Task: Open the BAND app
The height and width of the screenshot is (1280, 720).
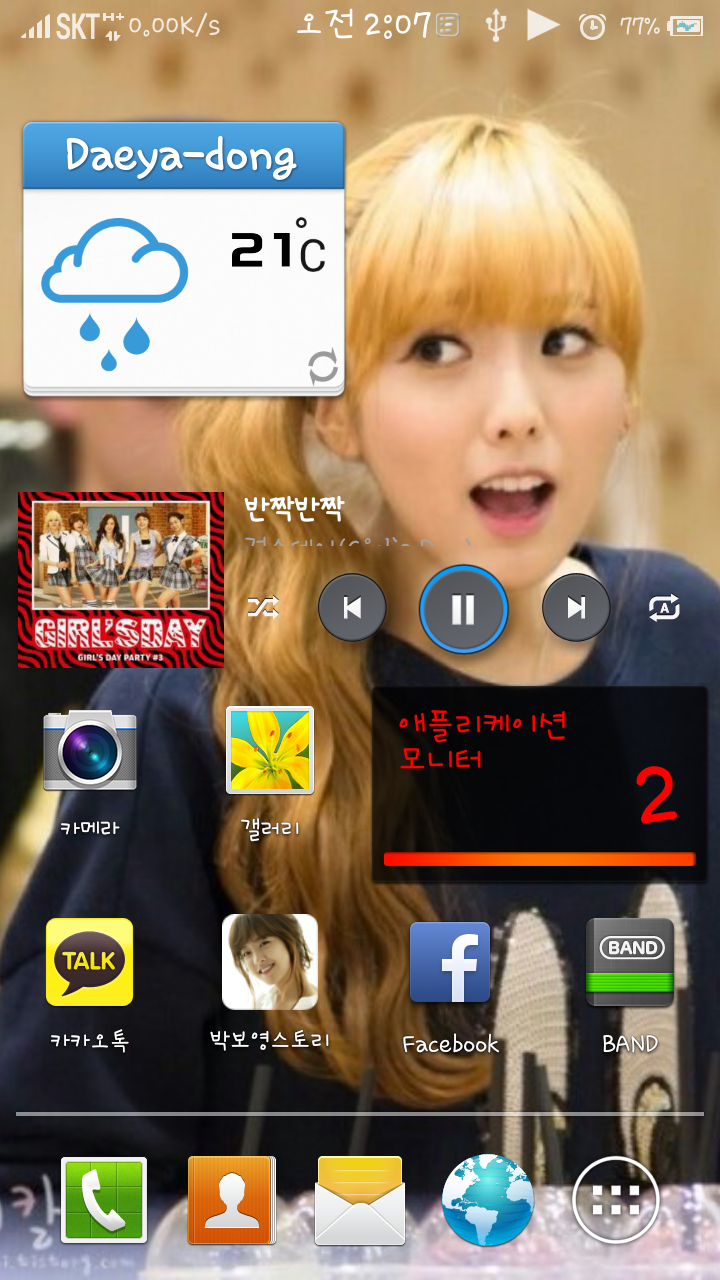Action: pyautogui.click(x=630, y=962)
